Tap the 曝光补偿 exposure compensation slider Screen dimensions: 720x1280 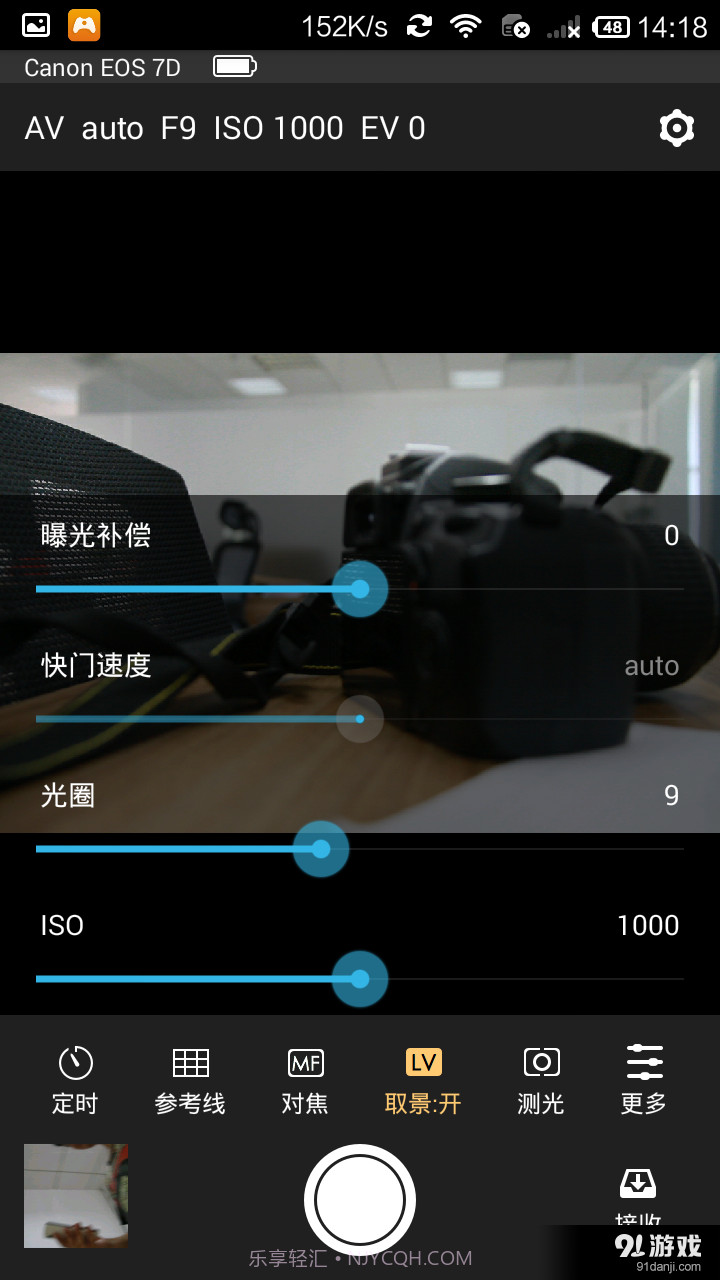[x=360, y=589]
